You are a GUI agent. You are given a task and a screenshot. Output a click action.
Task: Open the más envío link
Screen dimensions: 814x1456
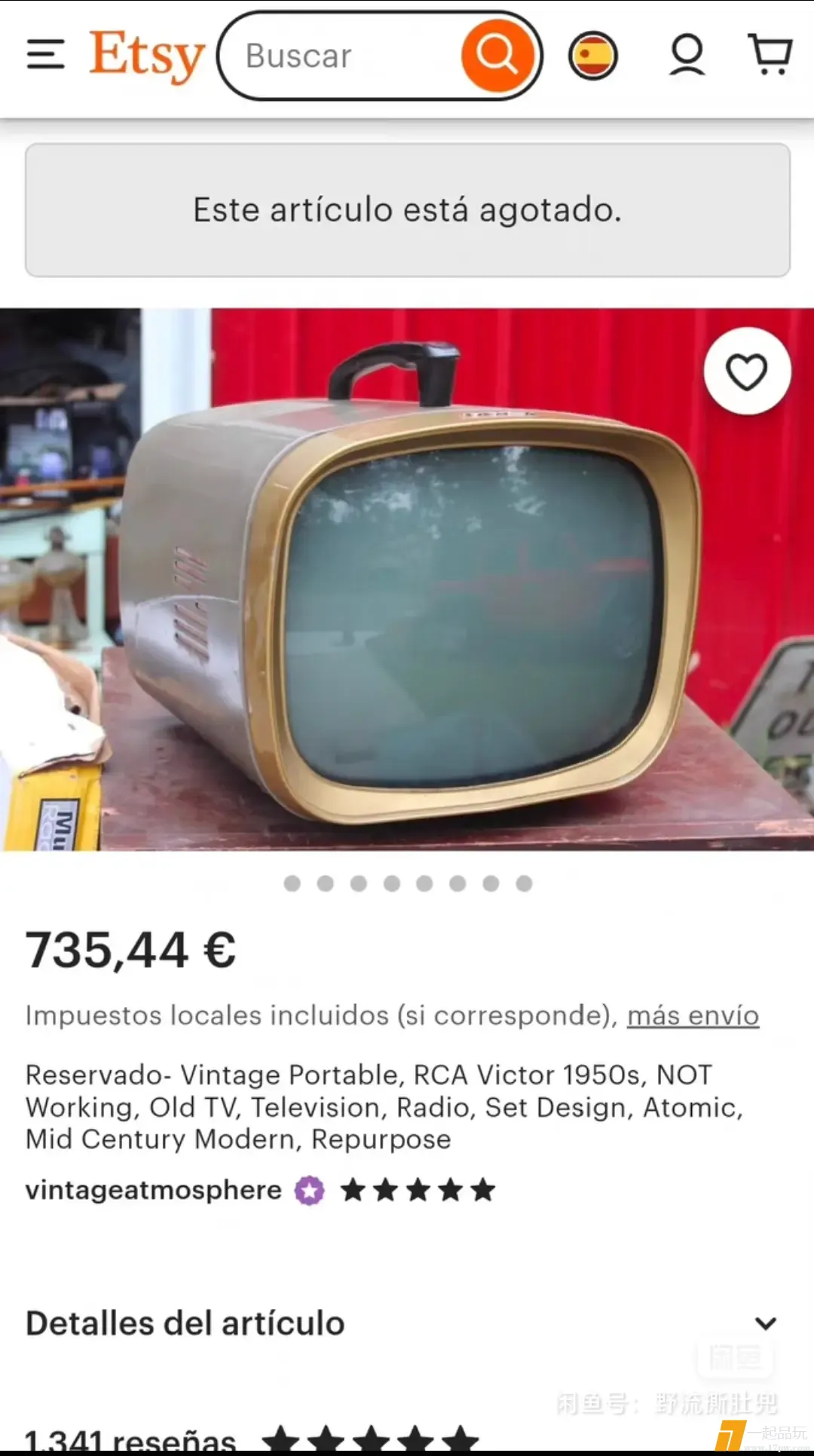coord(693,1015)
